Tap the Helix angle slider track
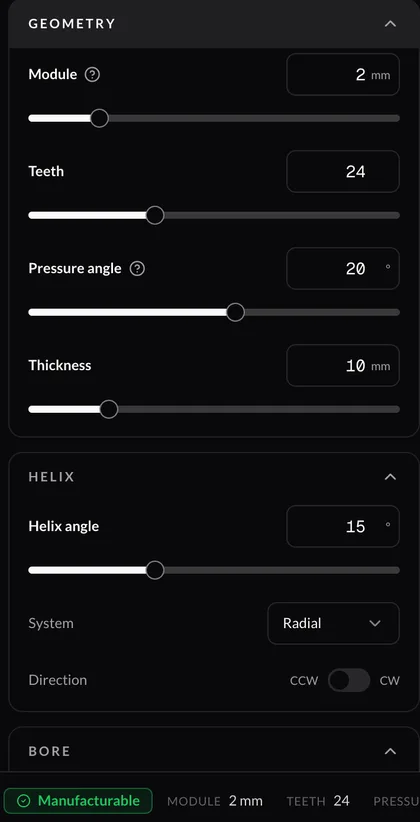 (x=214, y=570)
